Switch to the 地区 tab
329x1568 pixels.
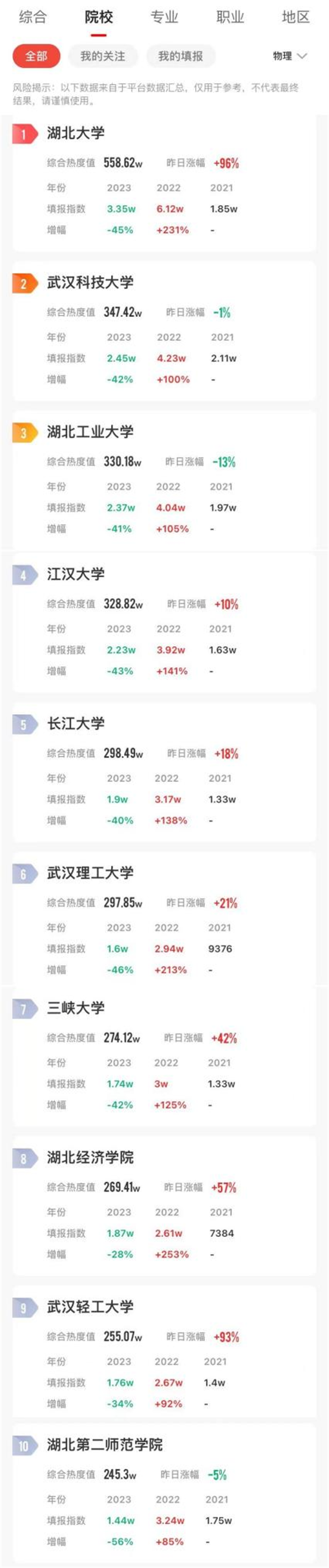[296, 17]
